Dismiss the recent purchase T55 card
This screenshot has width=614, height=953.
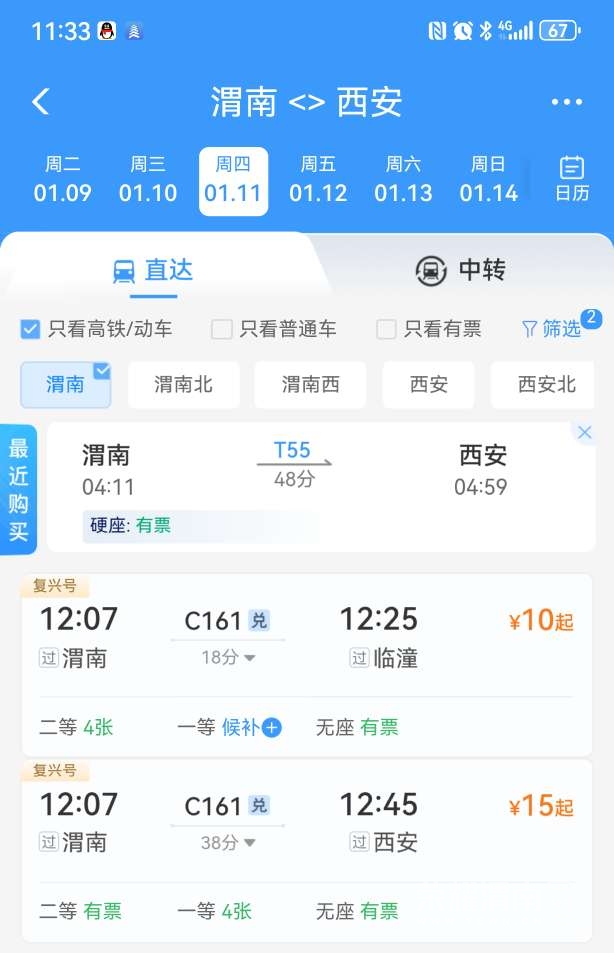pyautogui.click(x=585, y=433)
